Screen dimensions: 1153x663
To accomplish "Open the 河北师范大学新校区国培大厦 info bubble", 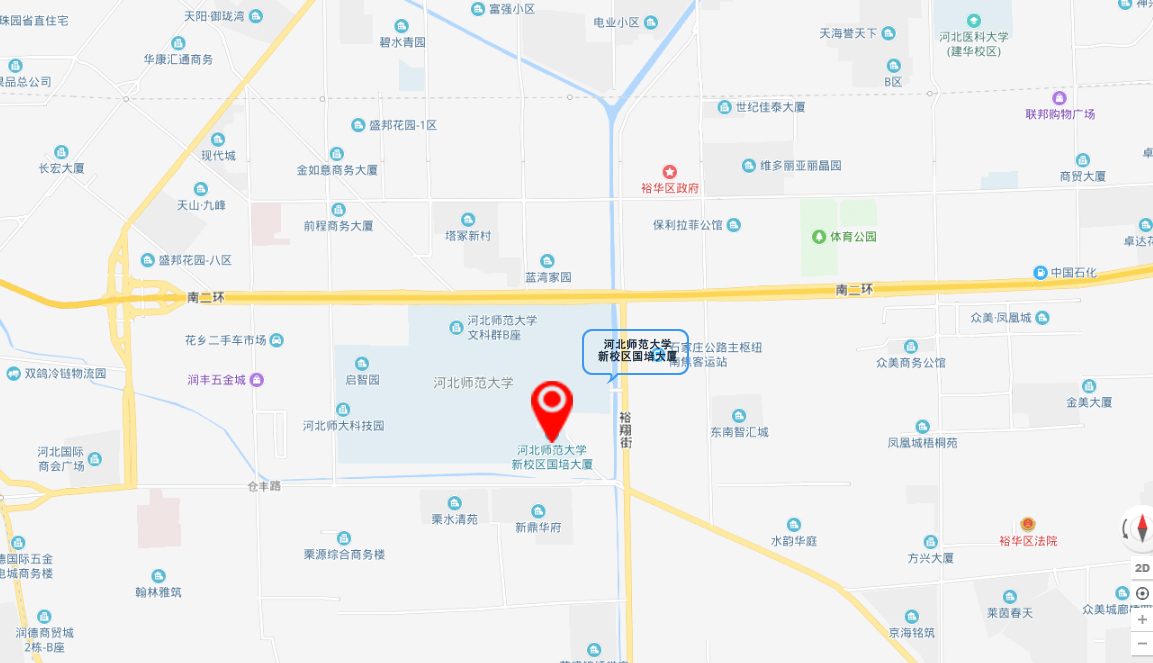I will [636, 351].
